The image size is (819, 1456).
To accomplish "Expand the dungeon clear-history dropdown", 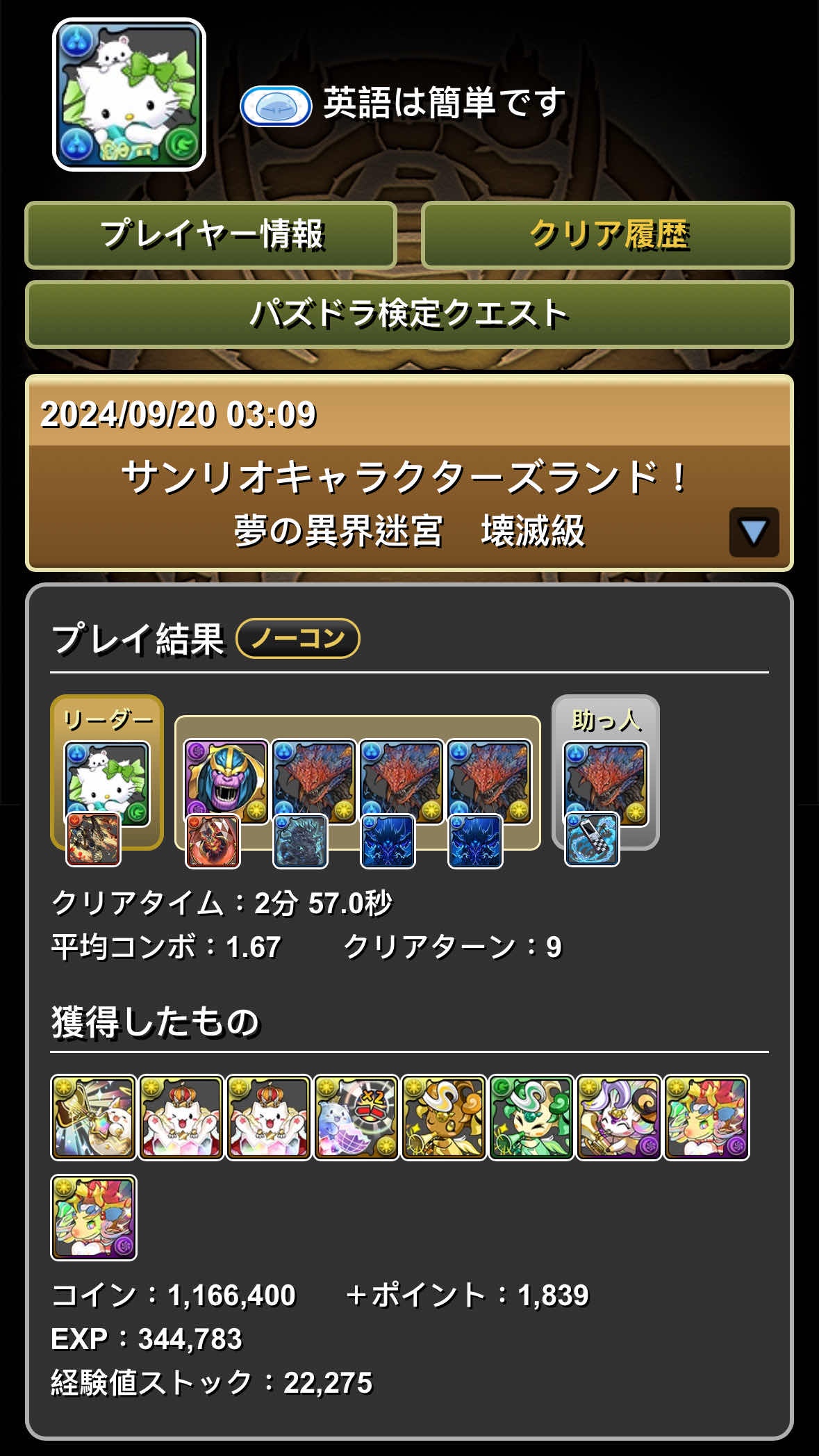I will pos(754,532).
